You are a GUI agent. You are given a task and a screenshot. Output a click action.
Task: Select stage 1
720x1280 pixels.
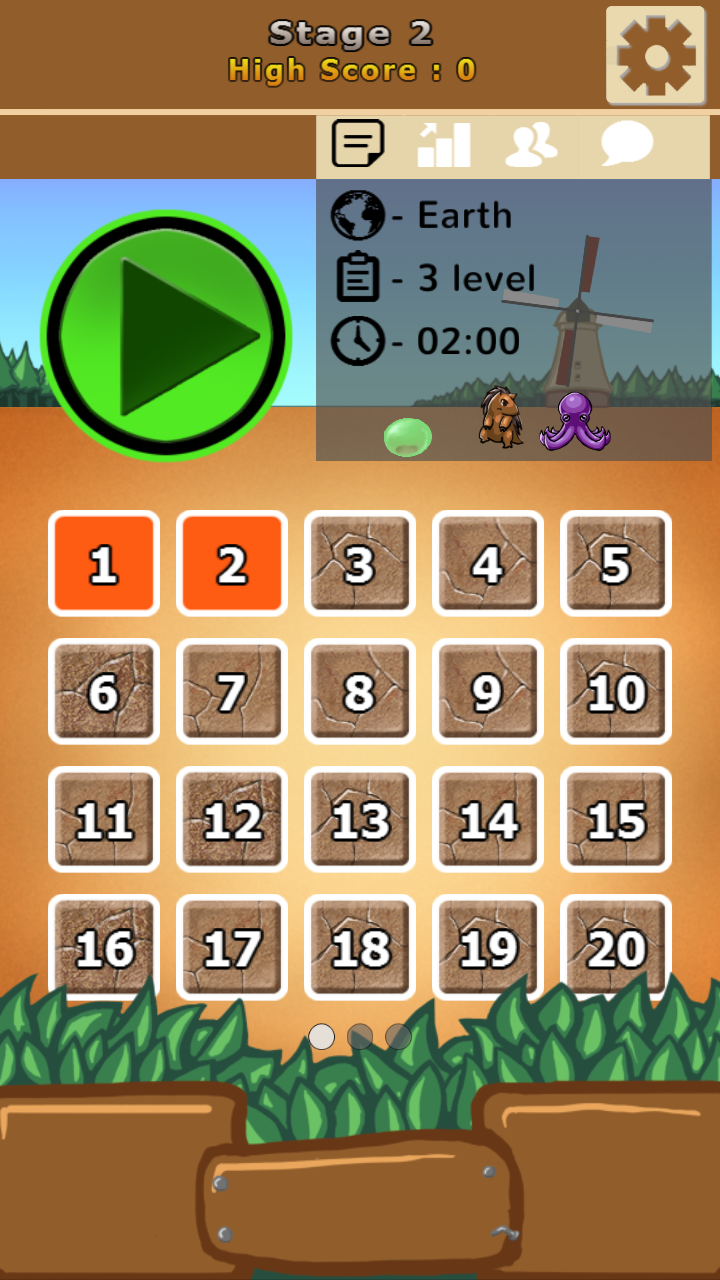104,564
